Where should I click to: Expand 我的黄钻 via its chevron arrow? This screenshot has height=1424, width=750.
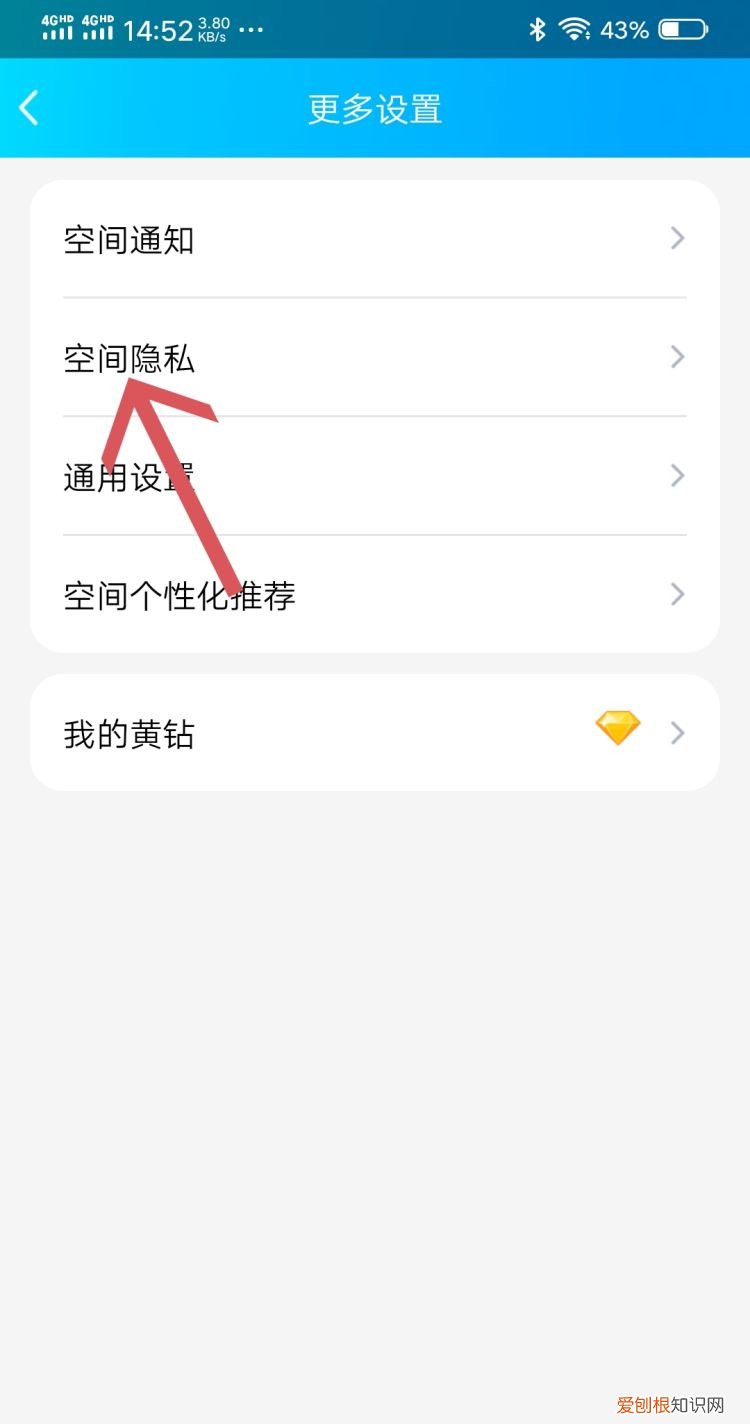677,733
